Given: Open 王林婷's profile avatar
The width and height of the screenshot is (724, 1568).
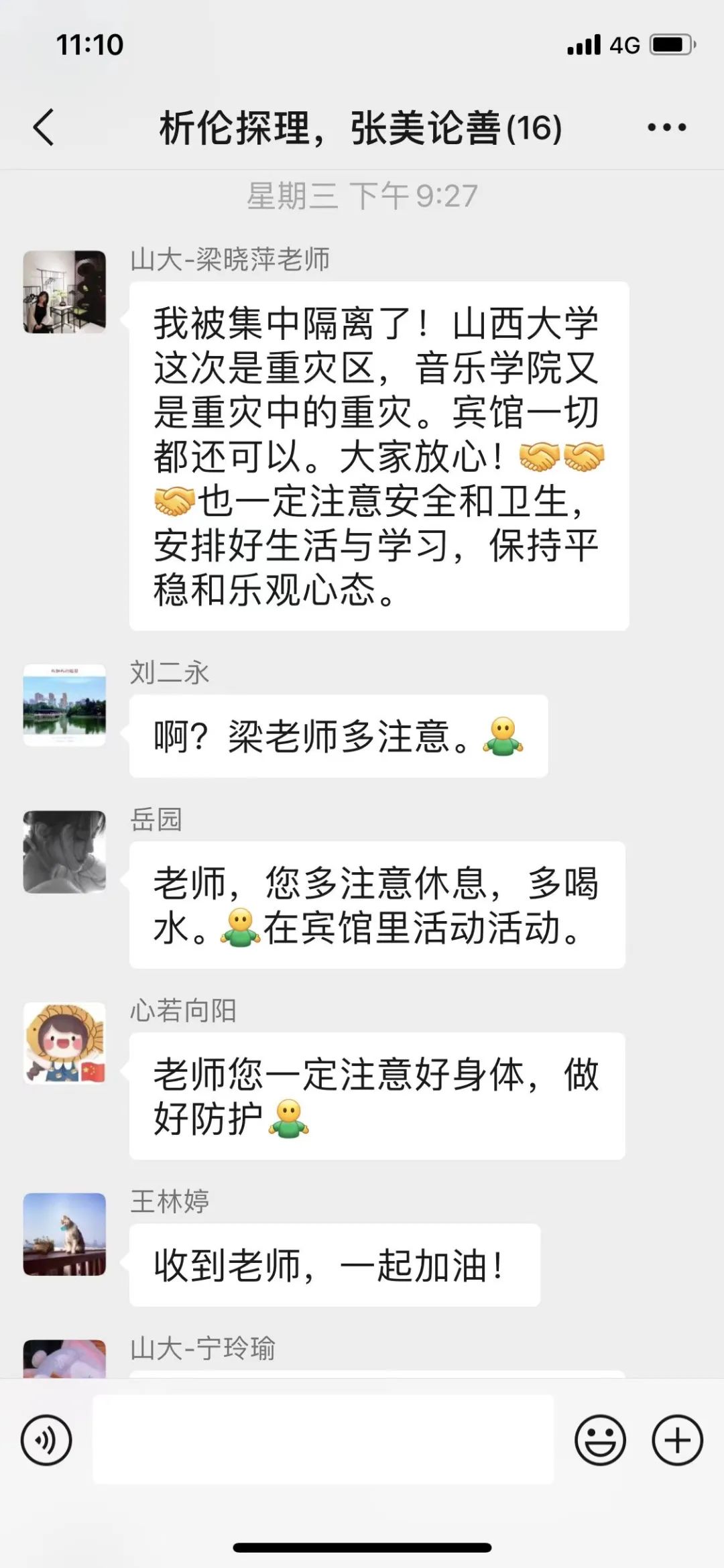Looking at the screenshot, I should point(65,1234).
